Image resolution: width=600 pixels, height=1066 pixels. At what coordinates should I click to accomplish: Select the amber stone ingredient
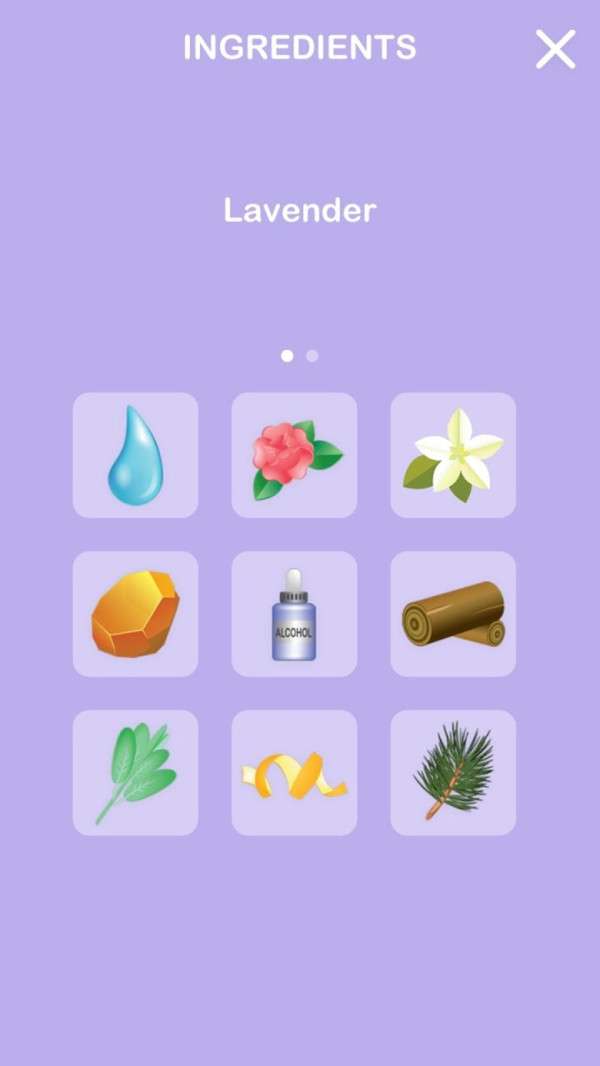click(135, 614)
